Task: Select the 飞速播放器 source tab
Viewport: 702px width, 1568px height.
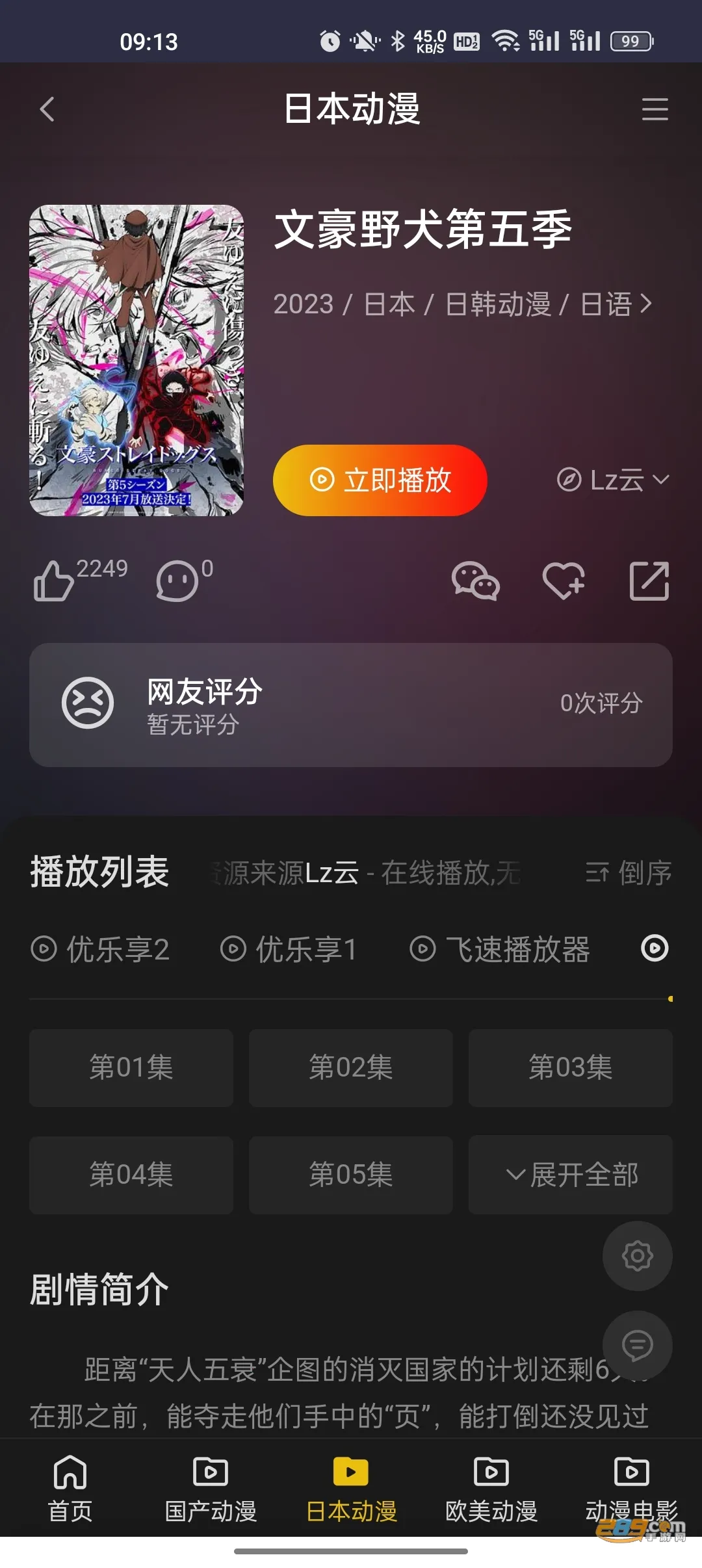Action: pyautogui.click(x=500, y=949)
